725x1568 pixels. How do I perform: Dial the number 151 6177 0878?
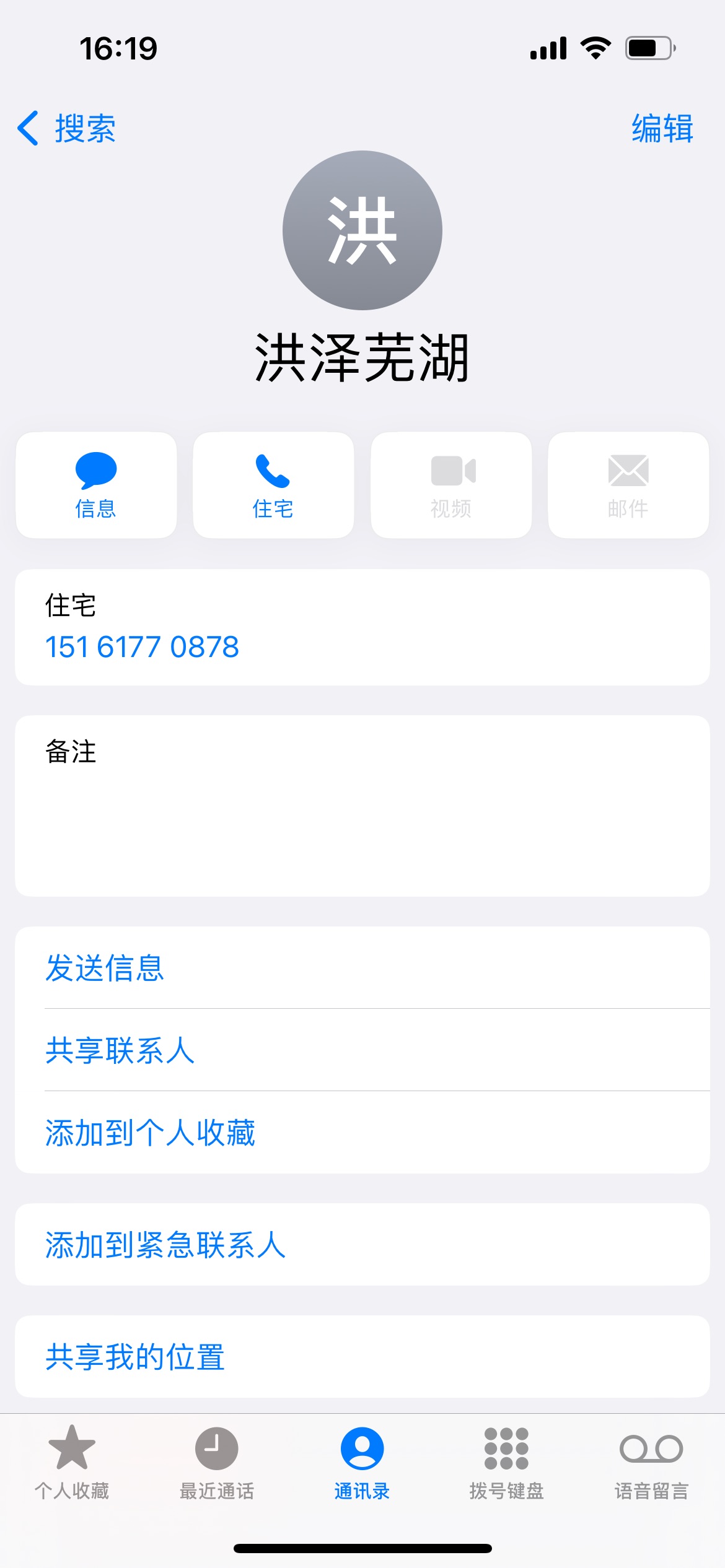click(142, 647)
